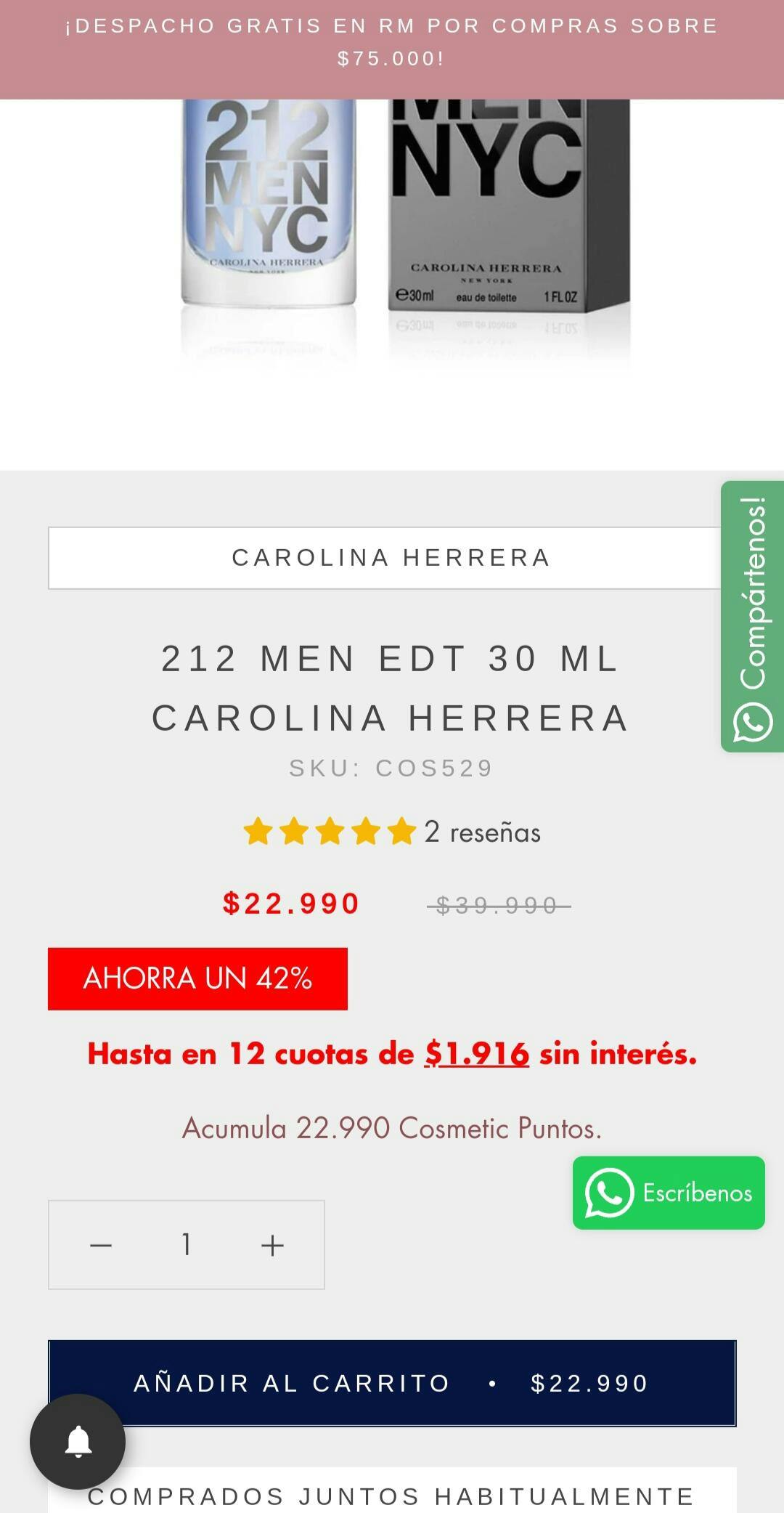Open the $1.916 installments link

(477, 1054)
